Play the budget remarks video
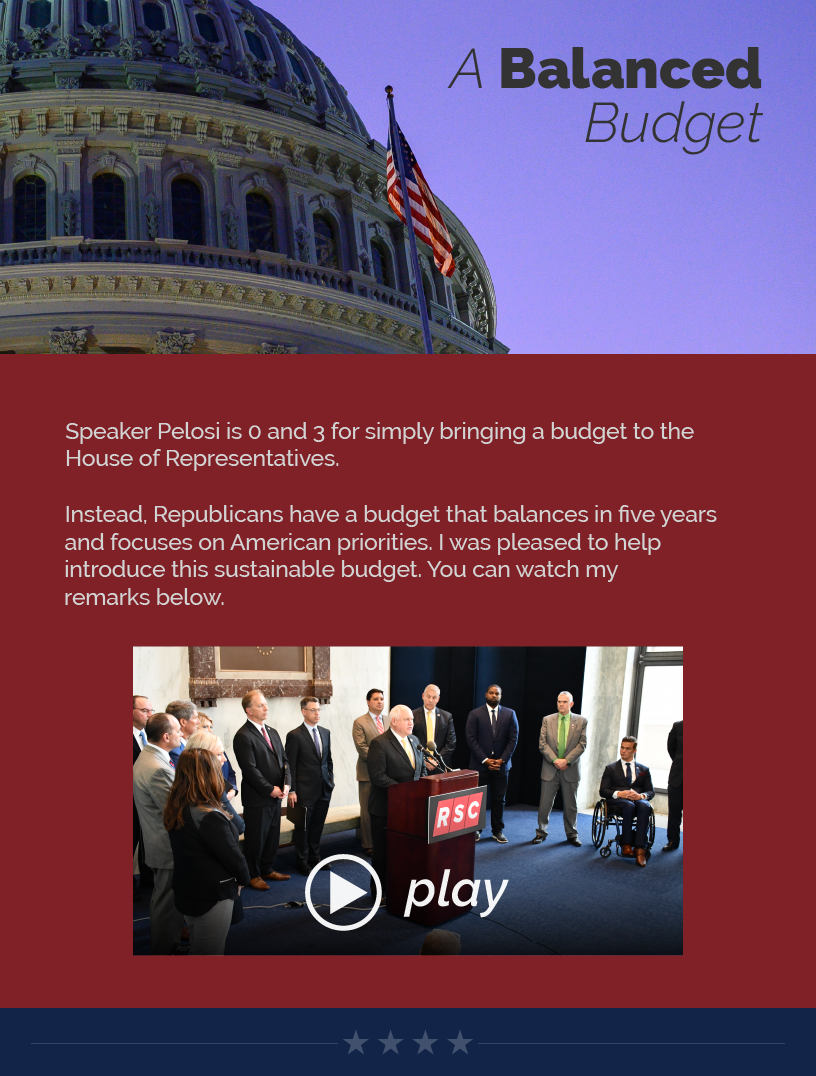The width and height of the screenshot is (816, 1076). coord(343,892)
